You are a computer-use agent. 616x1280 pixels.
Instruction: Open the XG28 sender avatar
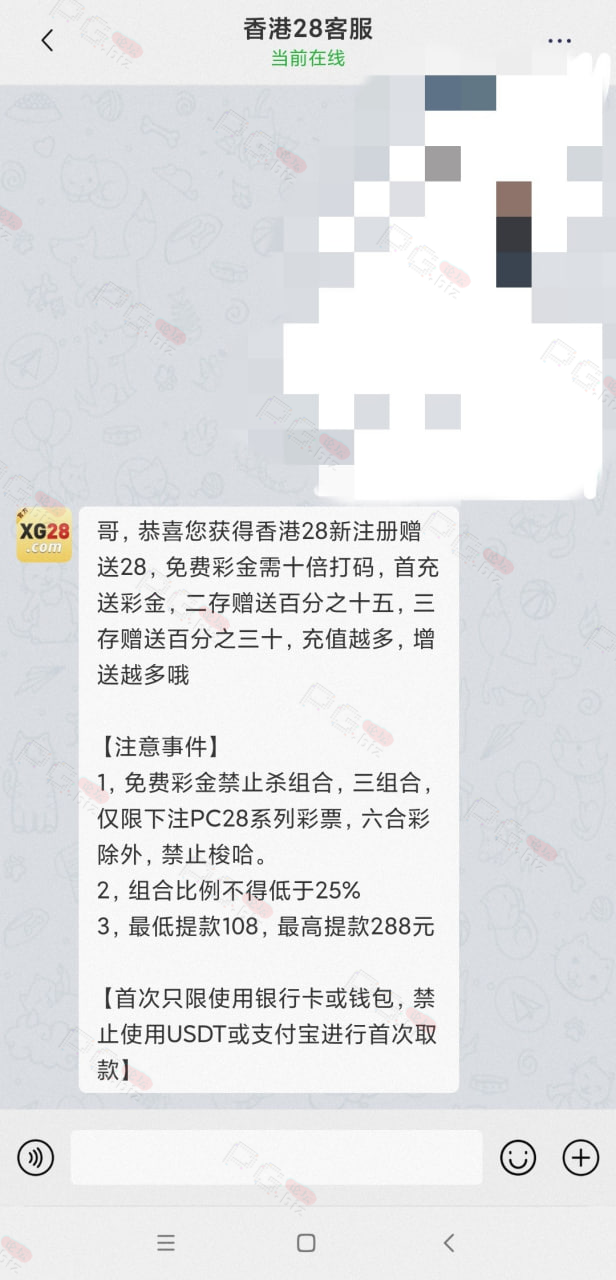tap(43, 534)
